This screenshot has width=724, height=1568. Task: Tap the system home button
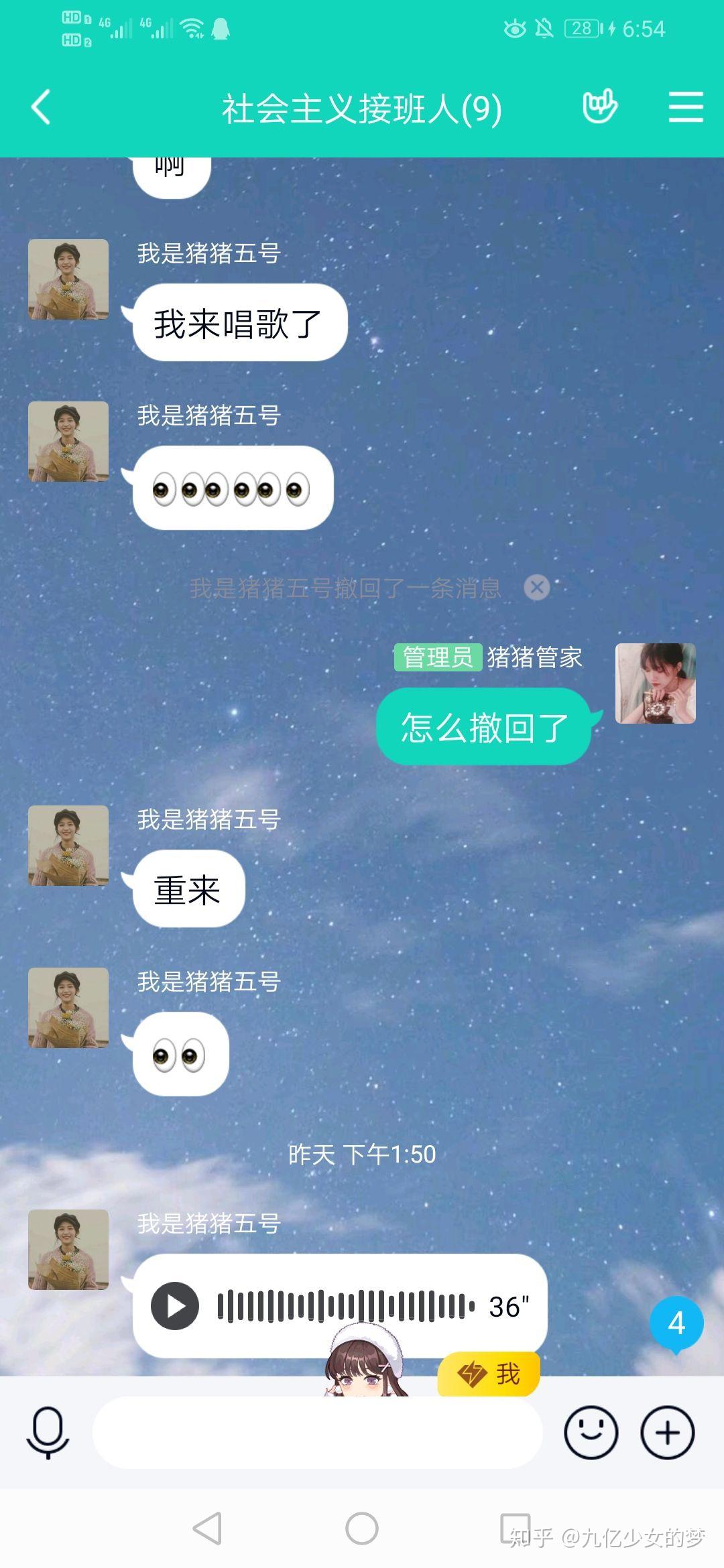tap(362, 1528)
